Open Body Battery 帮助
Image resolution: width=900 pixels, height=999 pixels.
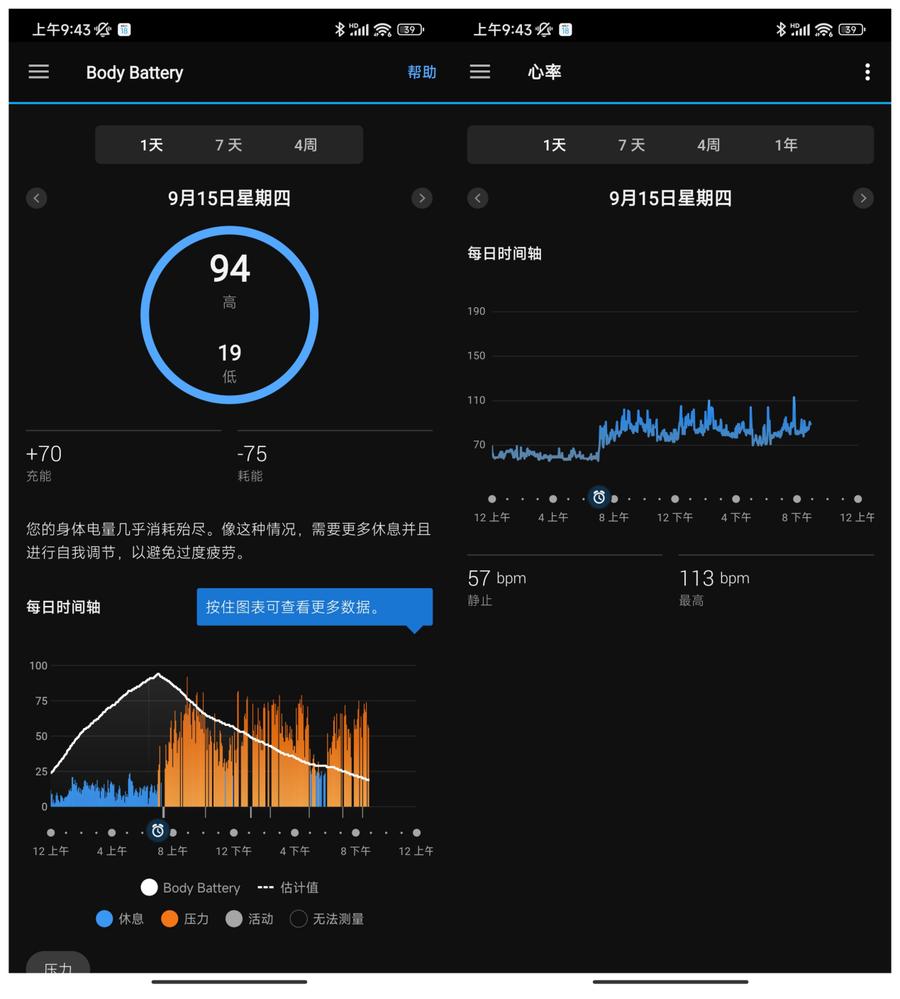click(x=422, y=71)
